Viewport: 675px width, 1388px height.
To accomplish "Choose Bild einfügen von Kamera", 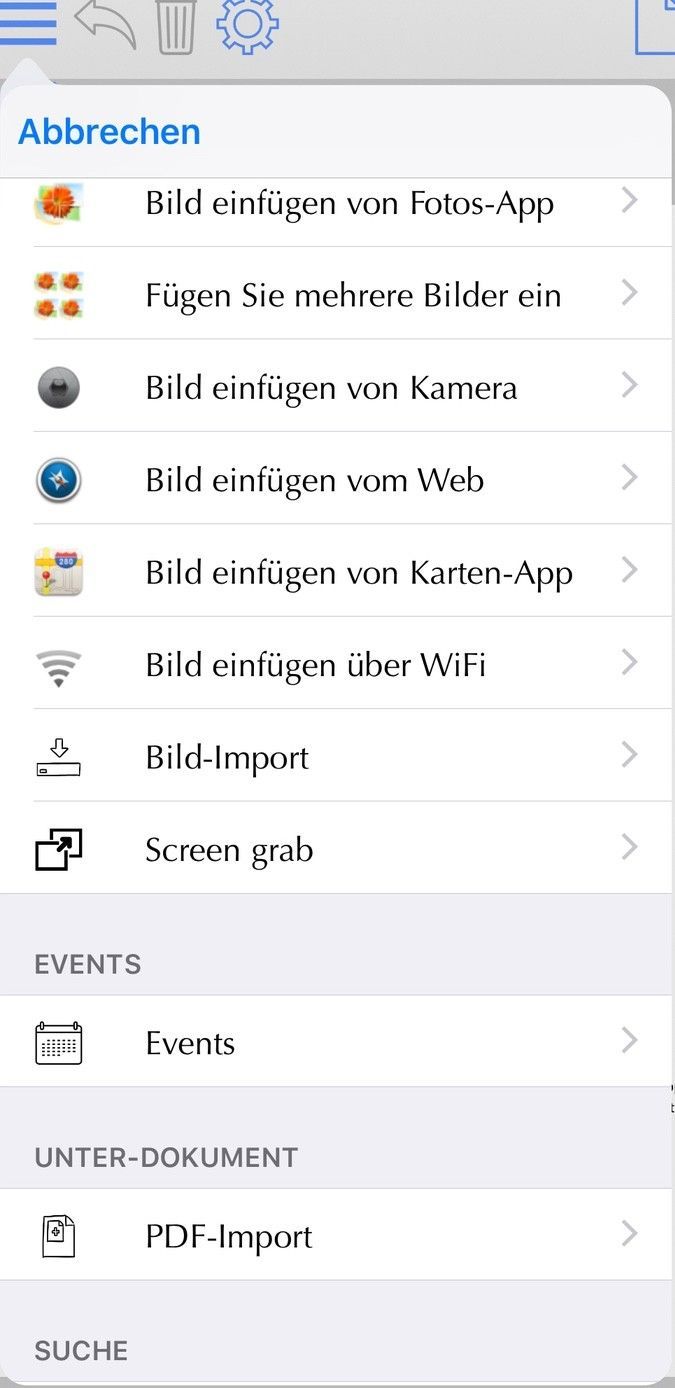I will pos(331,388).
